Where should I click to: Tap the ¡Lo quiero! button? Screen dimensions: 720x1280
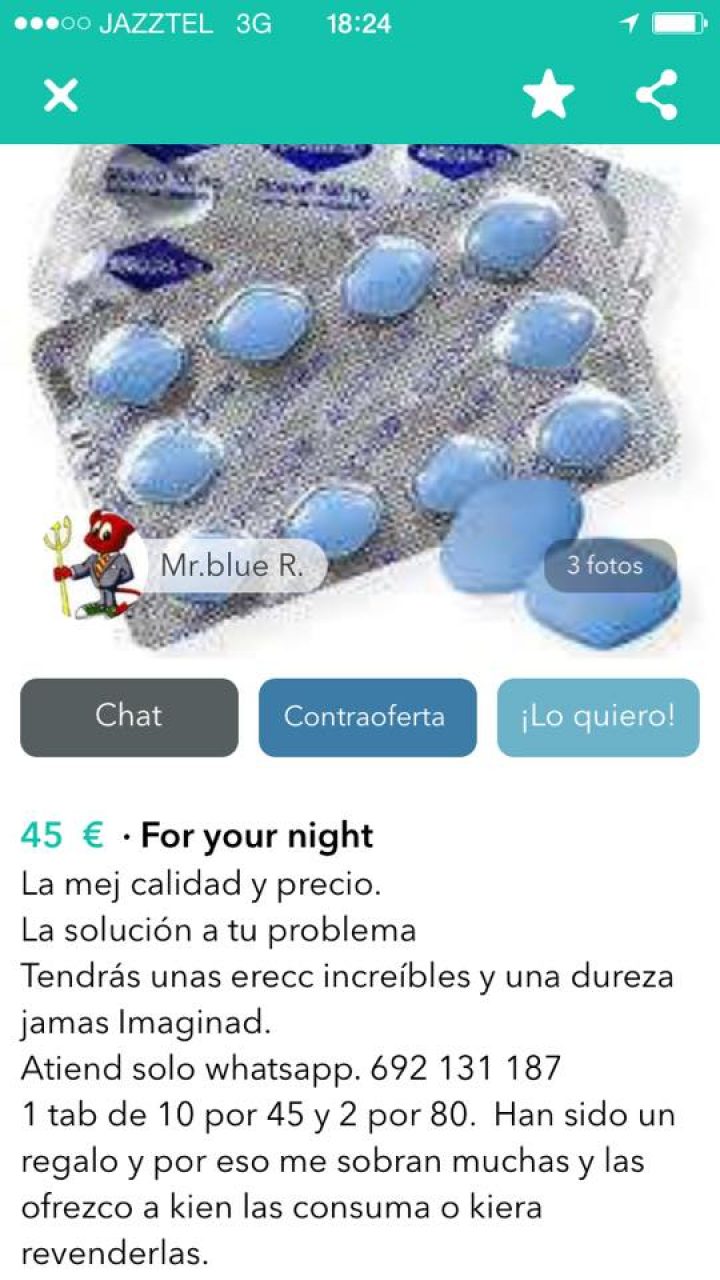(598, 717)
